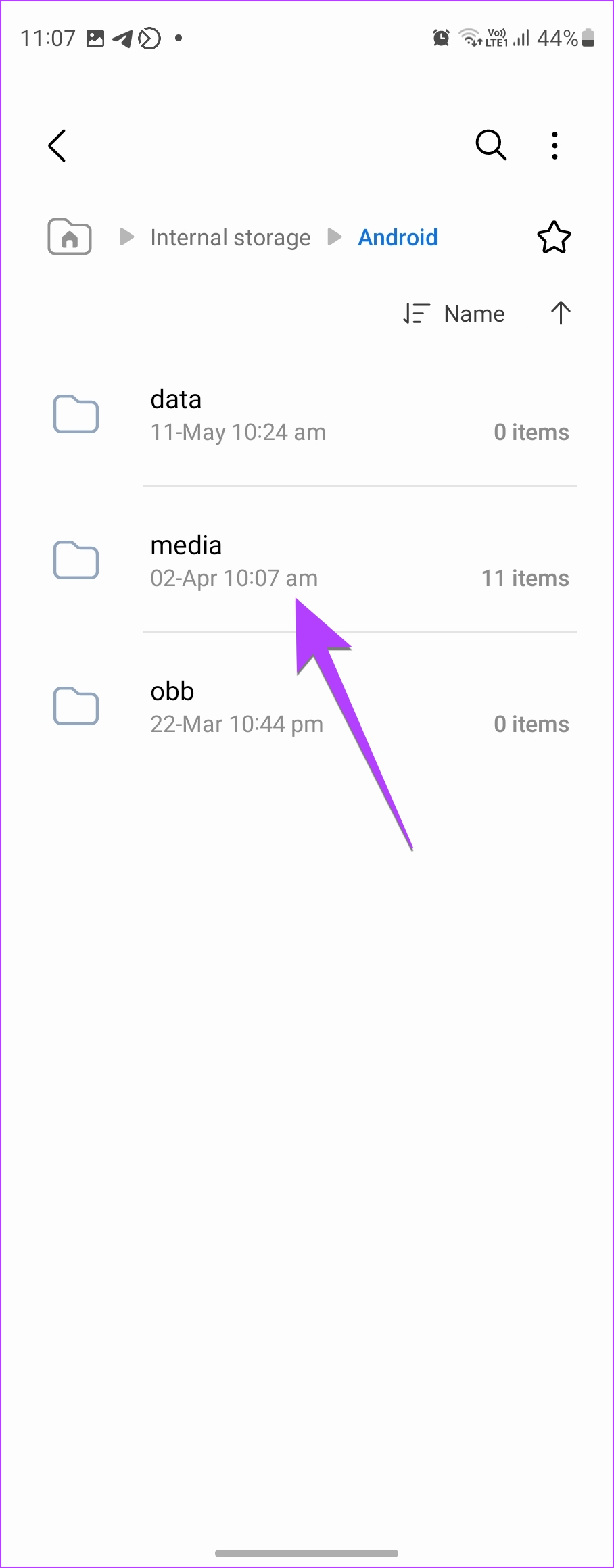The width and height of the screenshot is (614, 1568).
Task: Tap the back navigation arrow
Action: [x=57, y=145]
